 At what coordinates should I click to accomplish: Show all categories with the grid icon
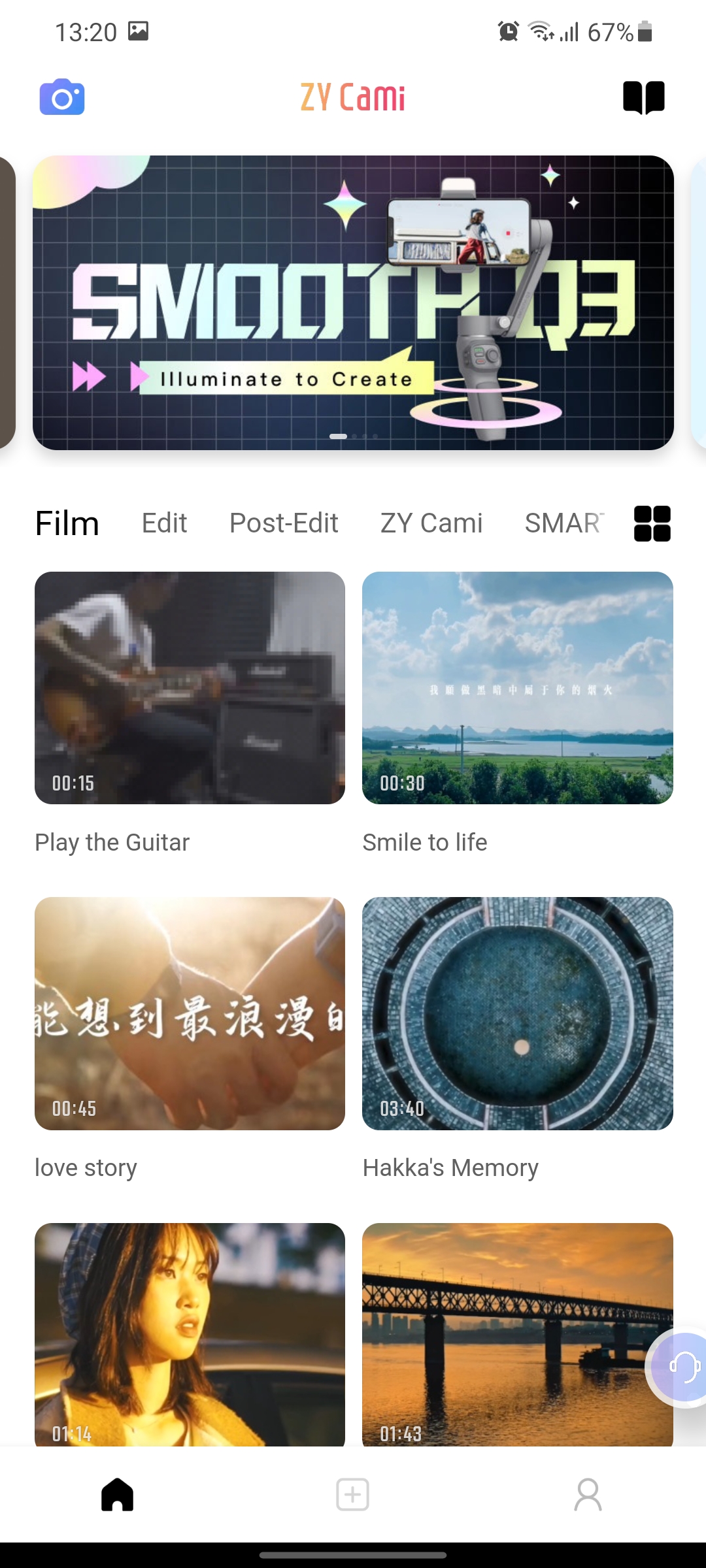(652, 523)
